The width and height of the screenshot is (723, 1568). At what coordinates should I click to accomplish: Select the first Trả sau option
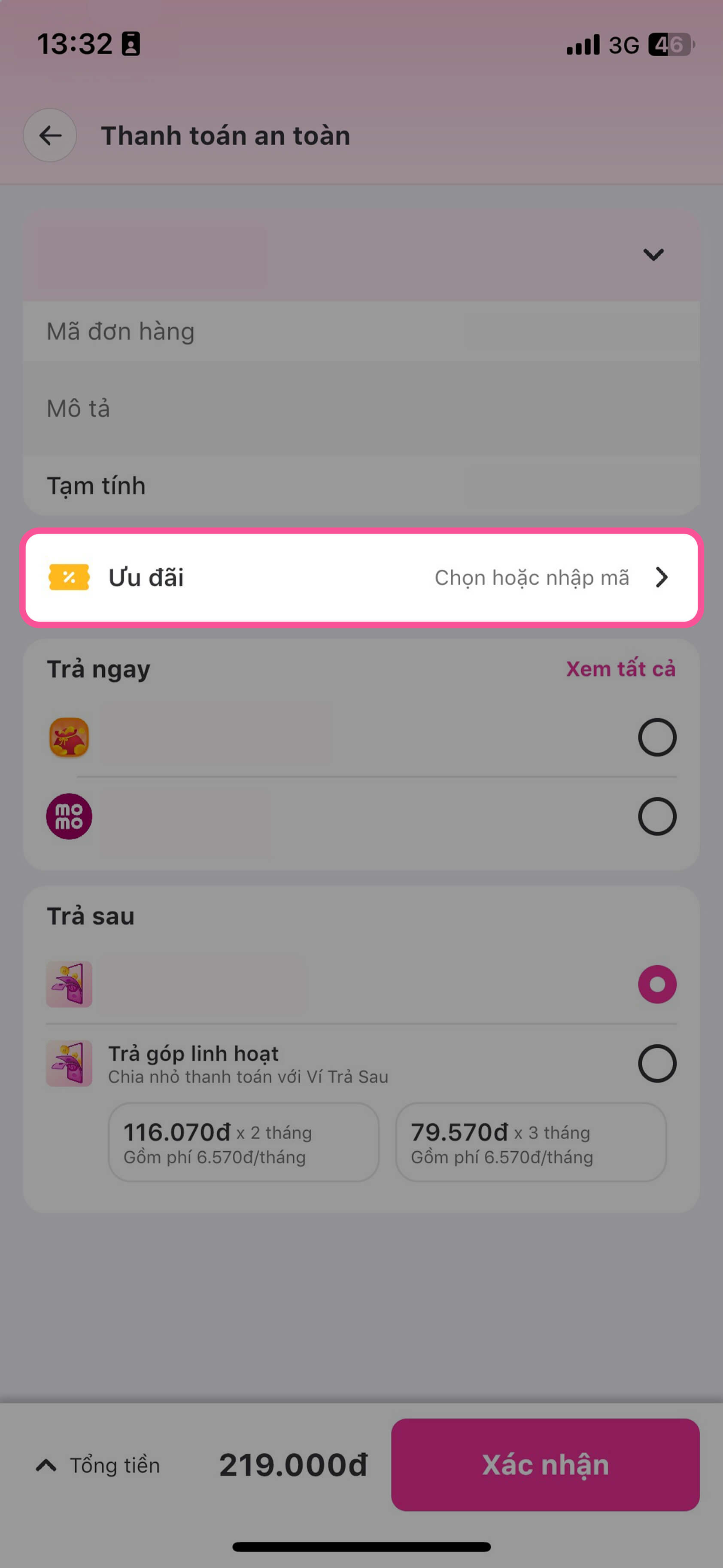click(x=656, y=984)
